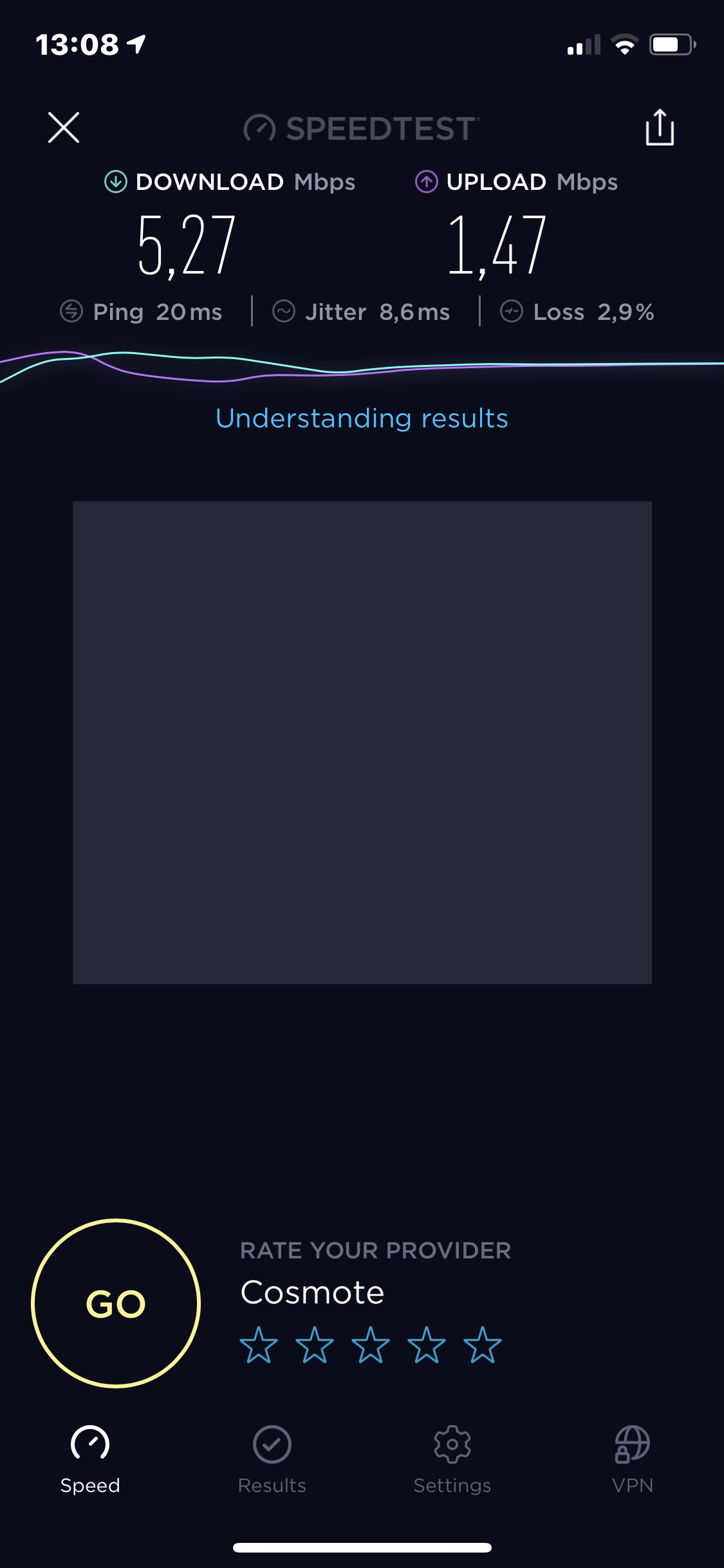Screen dimensions: 724x1568
Task: Share the speed test result
Action: (660, 127)
